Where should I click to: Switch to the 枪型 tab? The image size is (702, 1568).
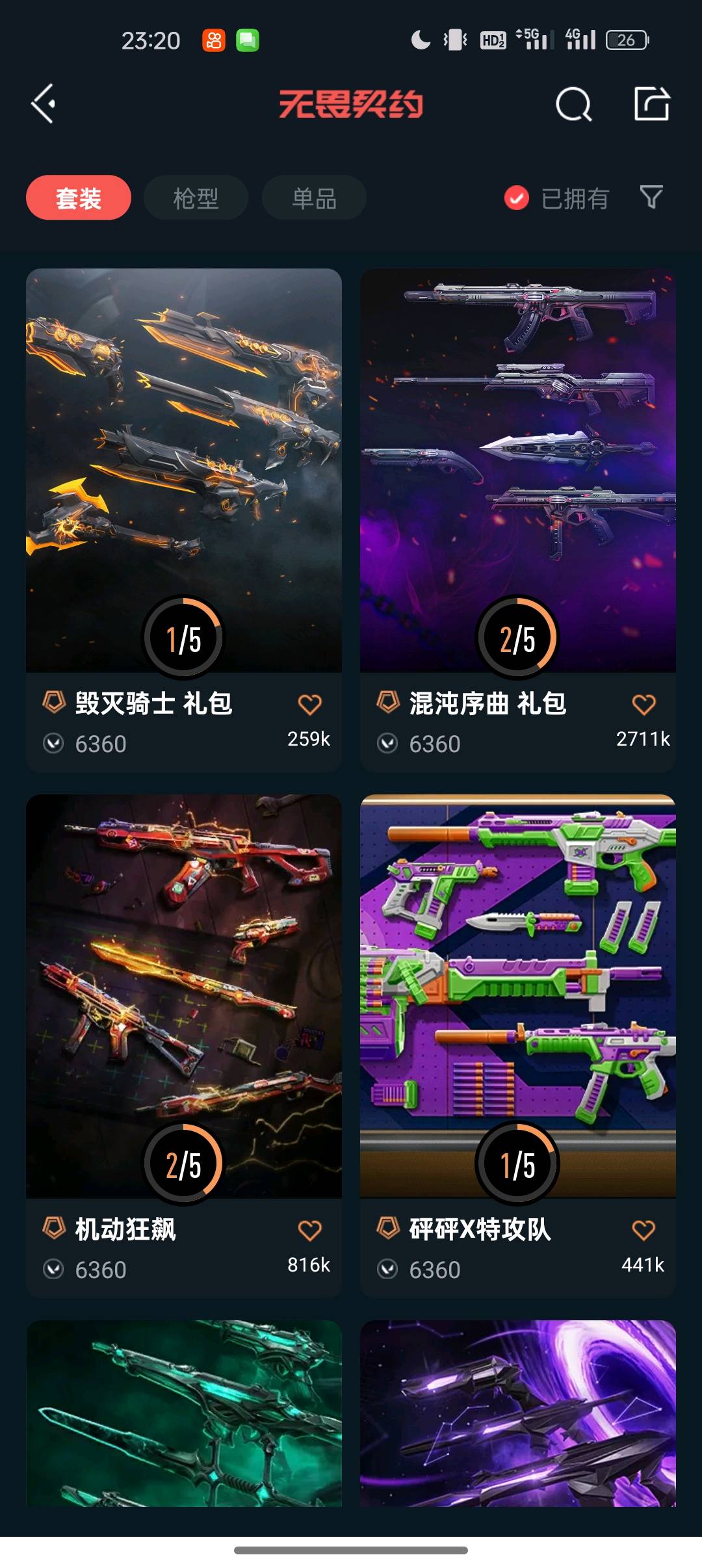pyautogui.click(x=196, y=198)
